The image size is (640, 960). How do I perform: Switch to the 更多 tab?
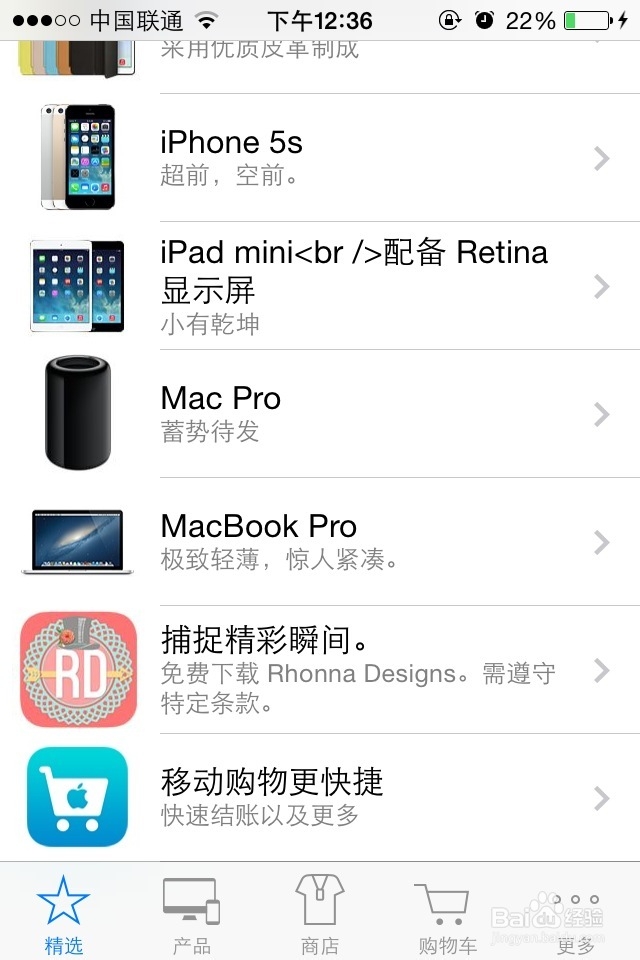pos(576,912)
